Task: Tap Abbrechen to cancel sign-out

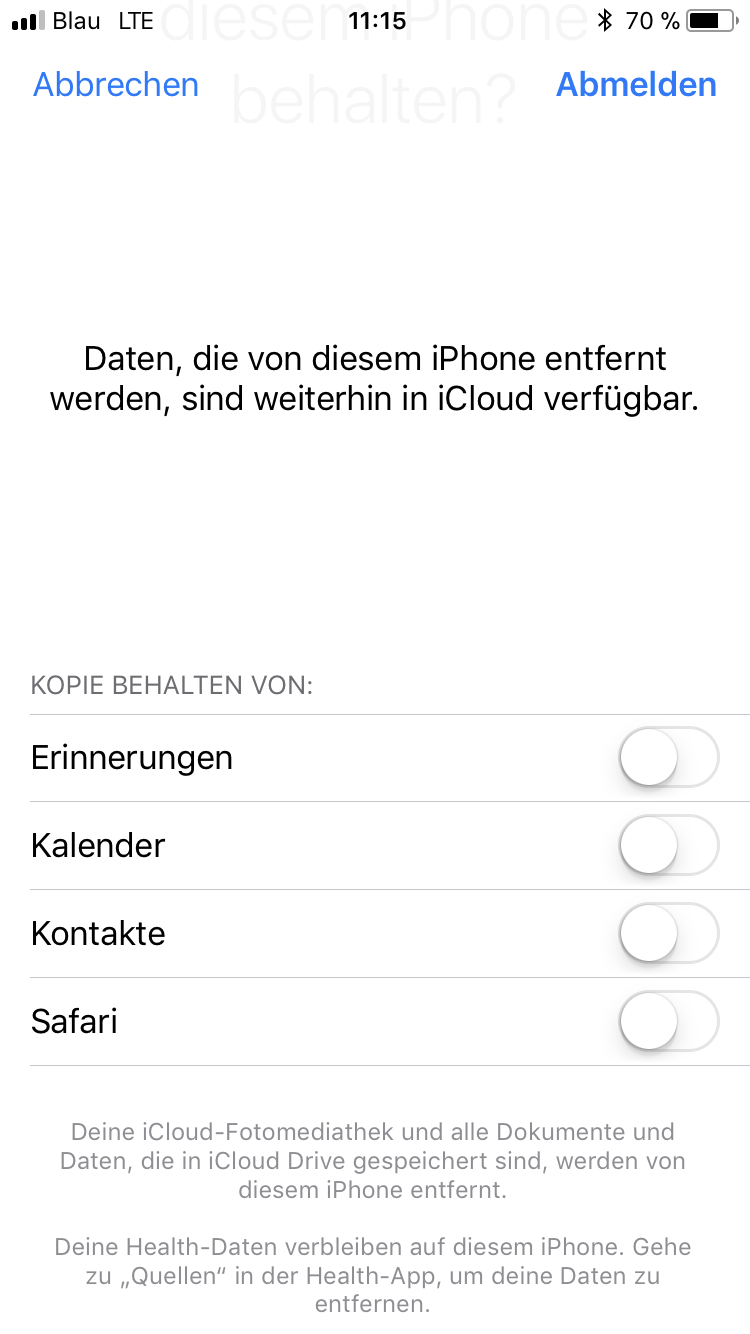Action: click(116, 85)
